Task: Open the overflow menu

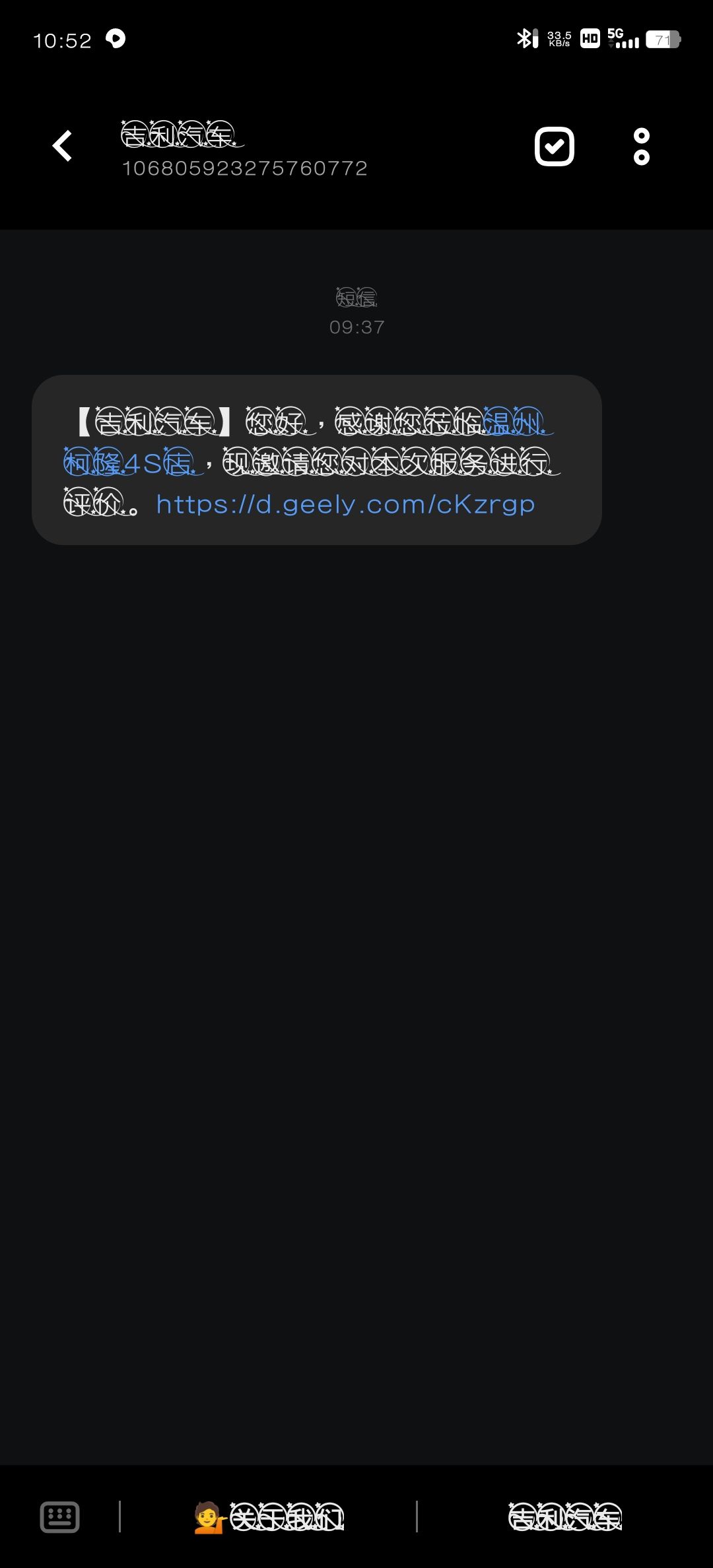Action: point(641,146)
